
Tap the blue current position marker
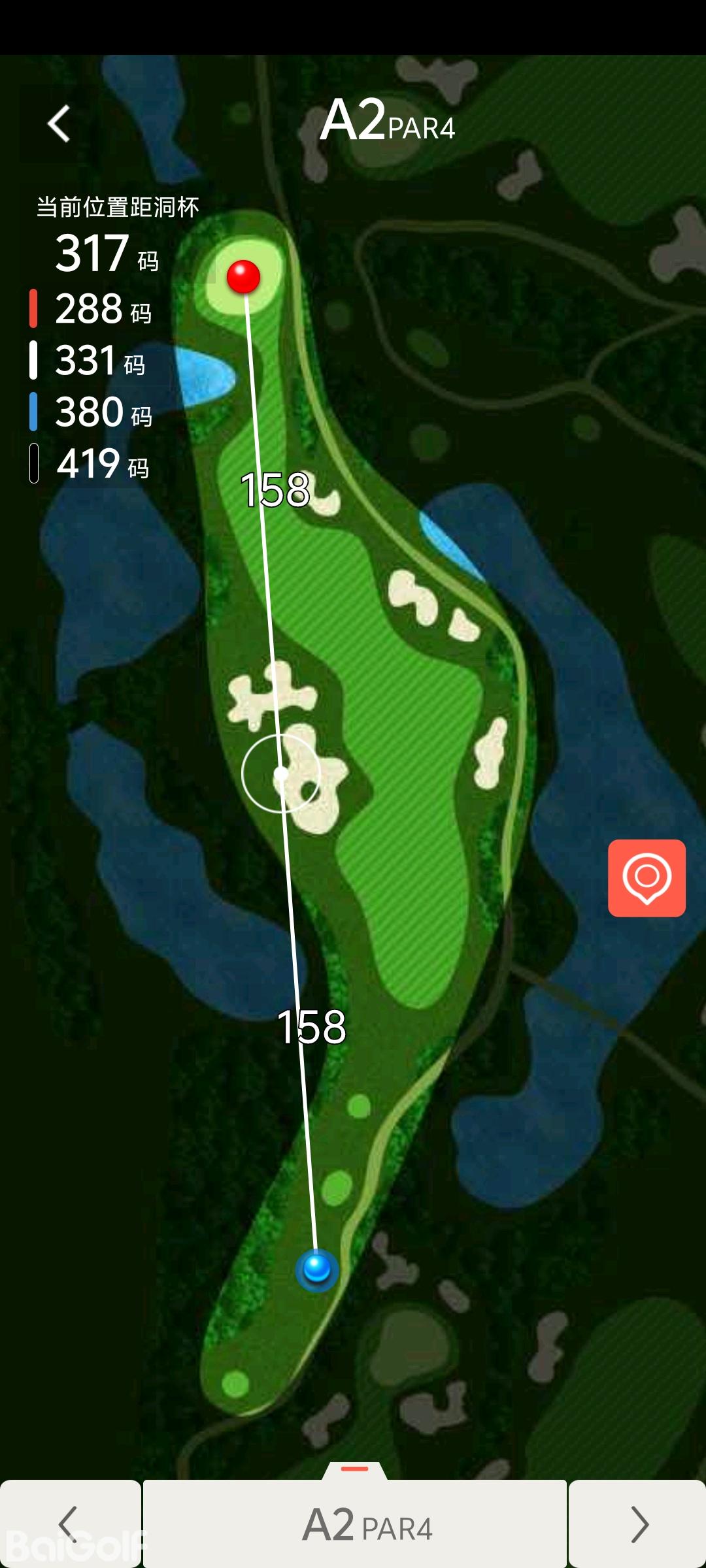[317, 1269]
